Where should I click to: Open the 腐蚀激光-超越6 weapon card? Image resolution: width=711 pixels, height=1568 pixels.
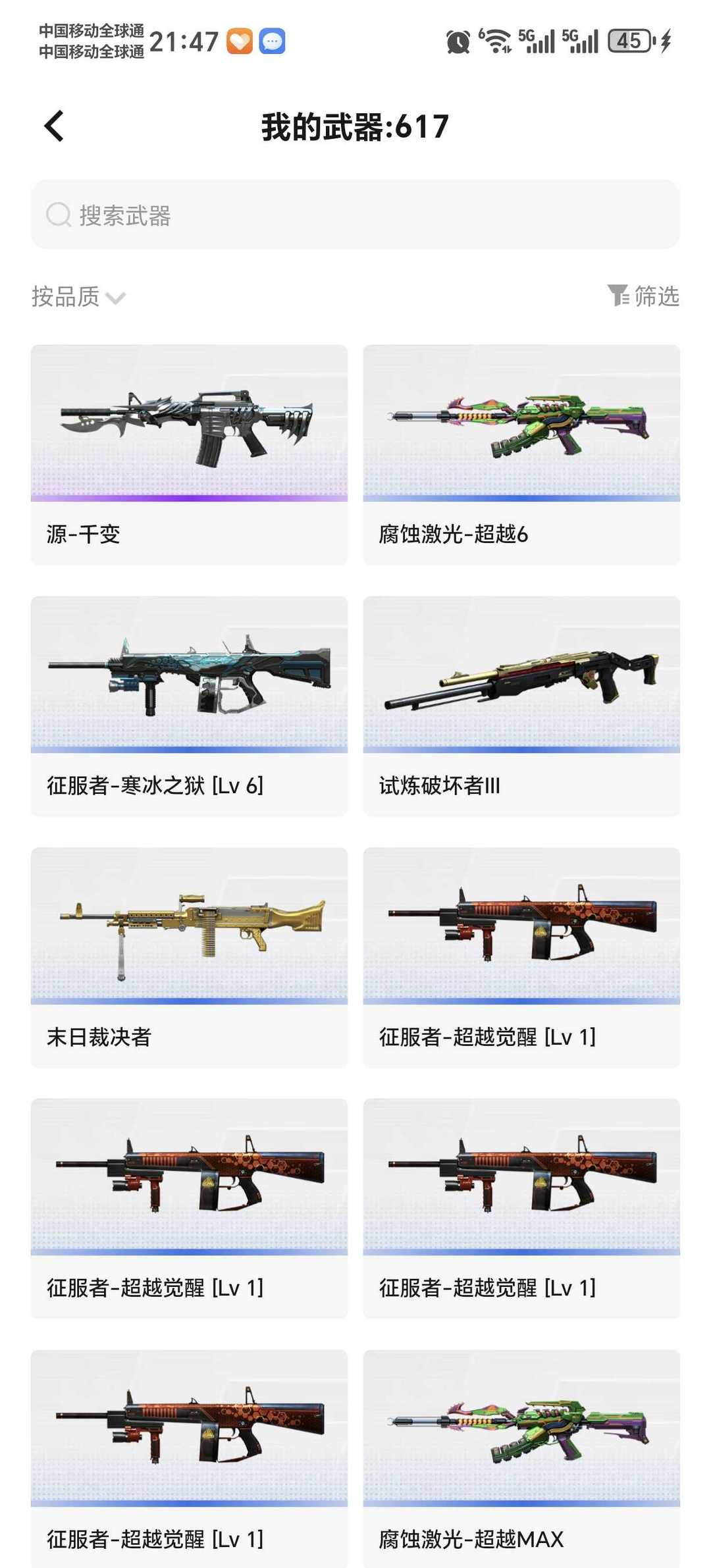click(521, 454)
